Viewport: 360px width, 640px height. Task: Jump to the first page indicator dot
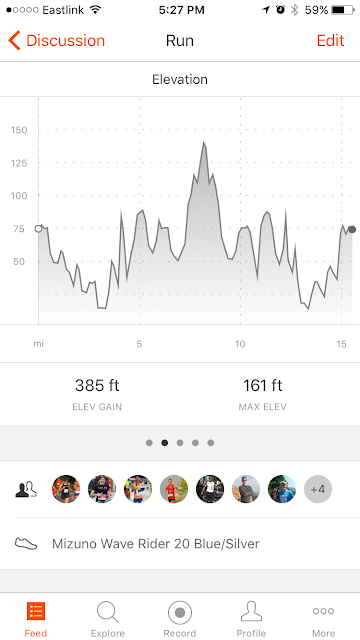point(149,443)
